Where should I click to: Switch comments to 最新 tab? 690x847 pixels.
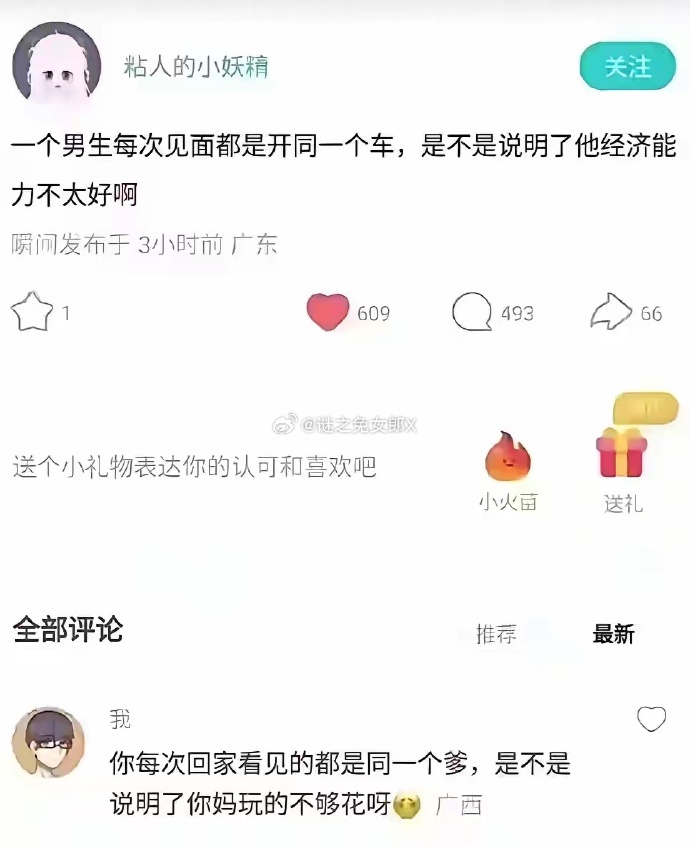point(613,634)
